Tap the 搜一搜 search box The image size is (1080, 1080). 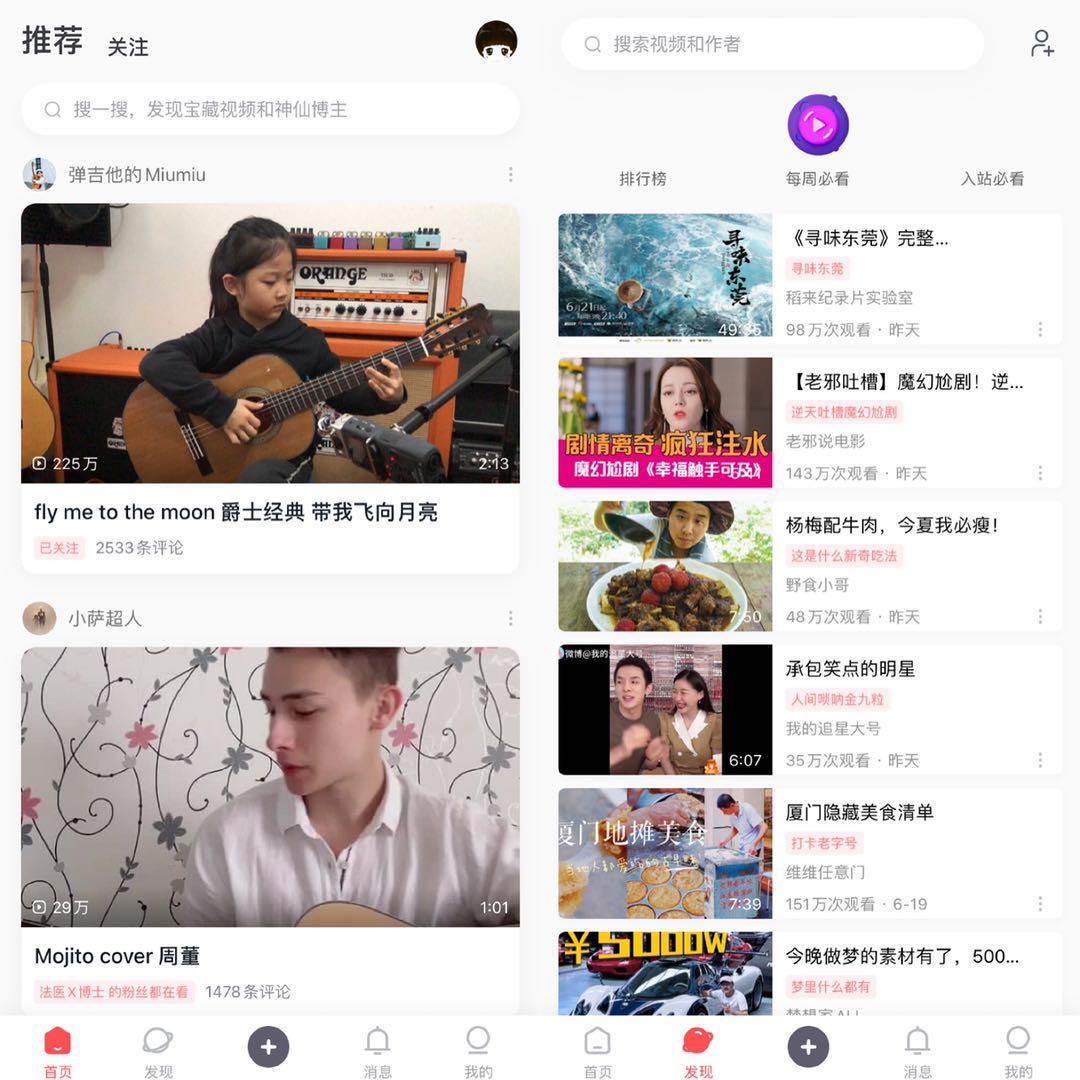[x=270, y=109]
